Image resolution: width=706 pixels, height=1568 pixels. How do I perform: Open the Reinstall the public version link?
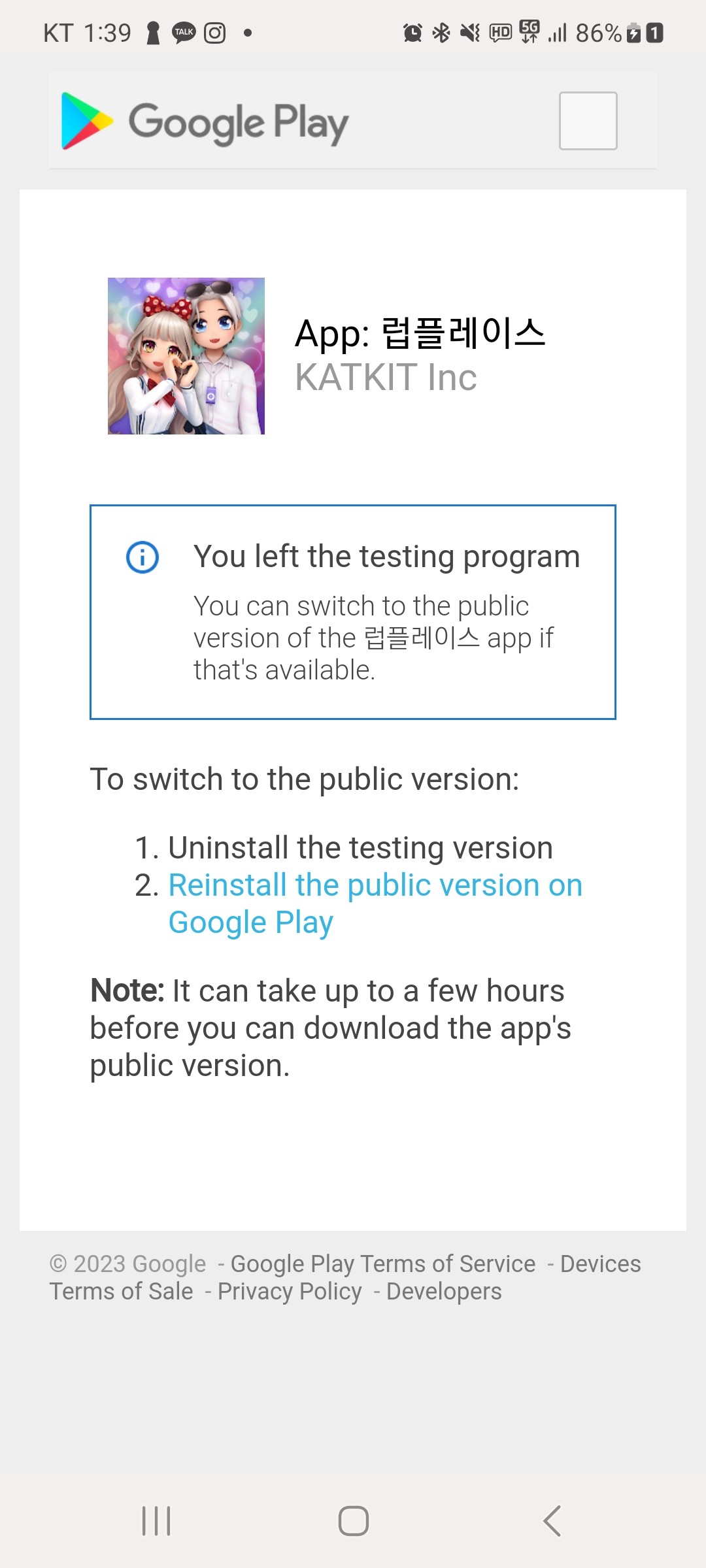click(375, 886)
